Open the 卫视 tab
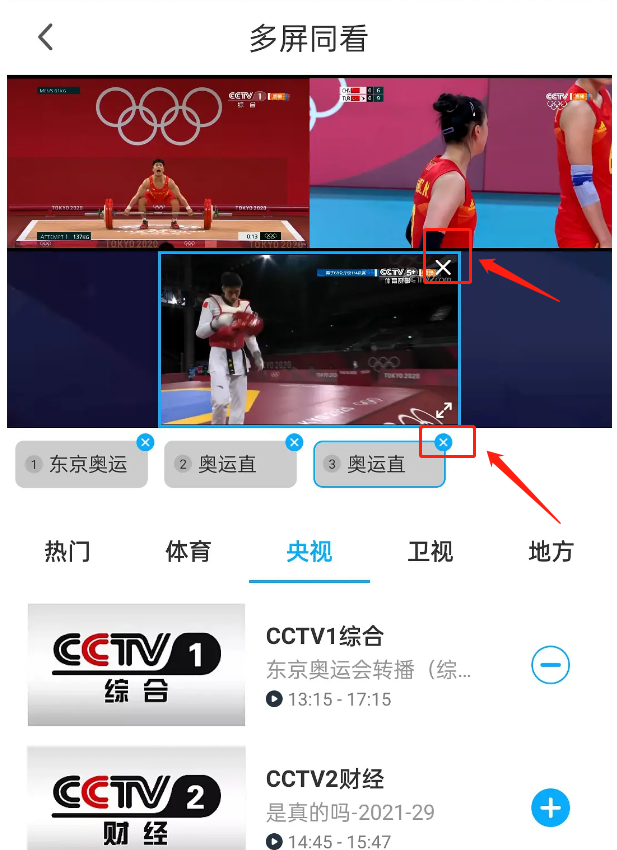The image size is (617, 850). tap(430, 551)
